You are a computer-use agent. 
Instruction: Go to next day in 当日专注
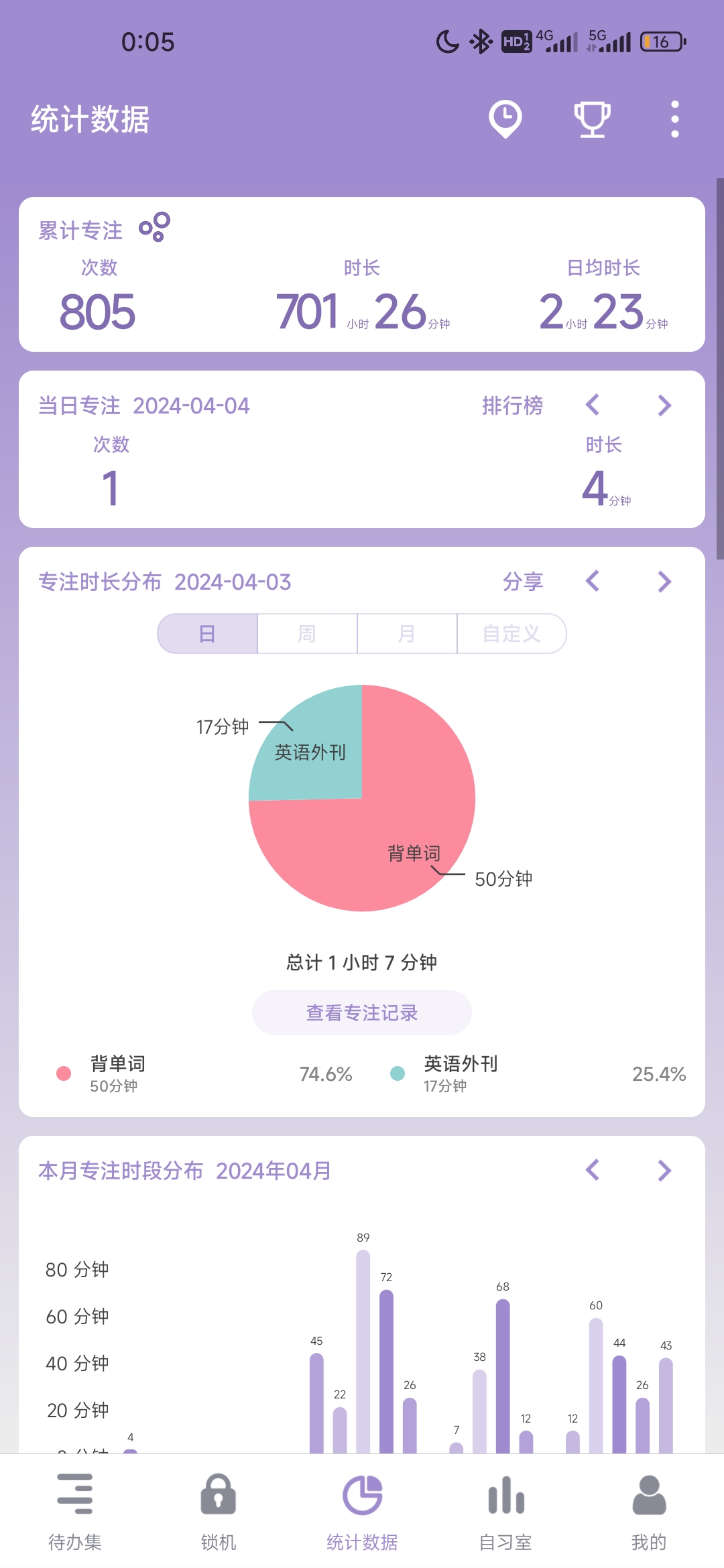coord(664,405)
